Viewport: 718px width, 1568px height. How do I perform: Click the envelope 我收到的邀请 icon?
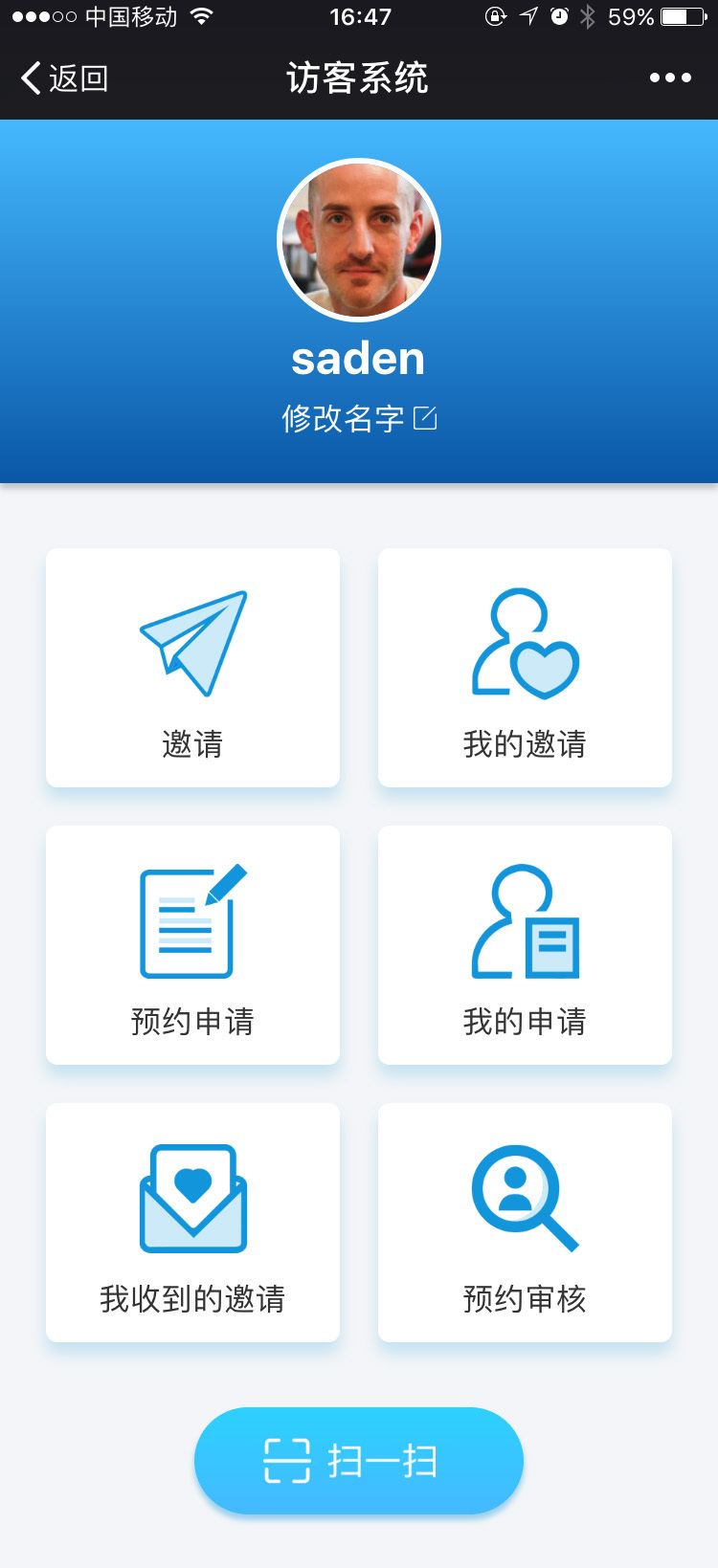point(191,1196)
